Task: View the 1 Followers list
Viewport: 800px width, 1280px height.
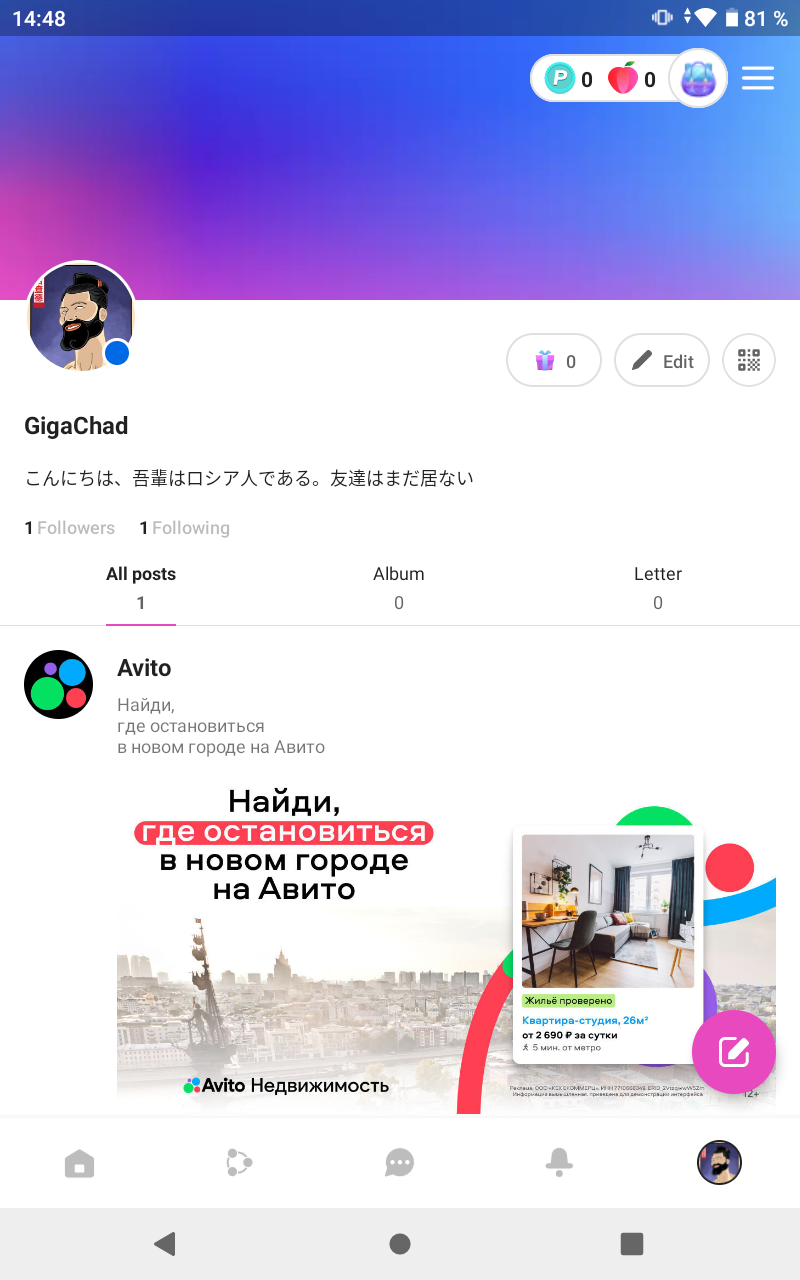Action: pyautogui.click(x=70, y=528)
